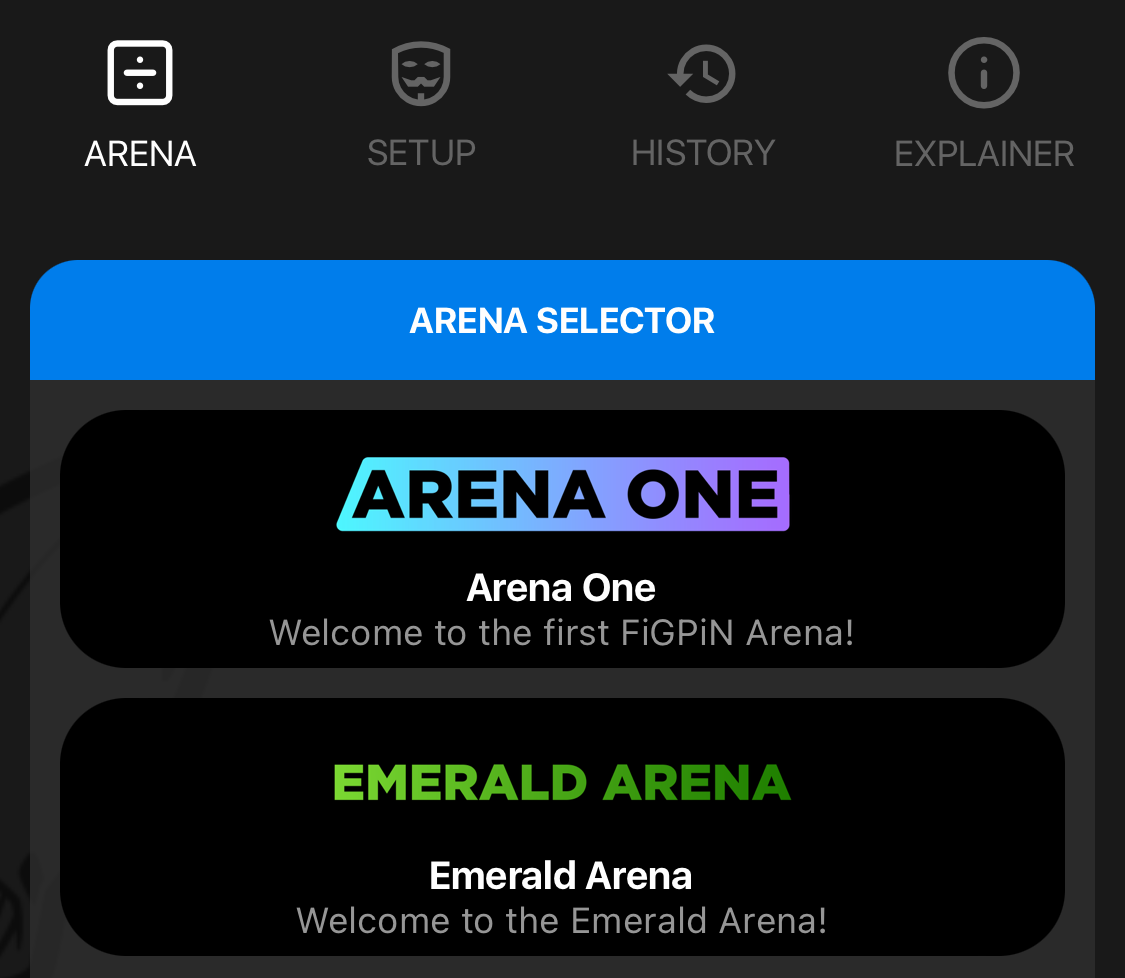Go to the Explainer tab
Screen dimensions: 1125x978
[984, 104]
